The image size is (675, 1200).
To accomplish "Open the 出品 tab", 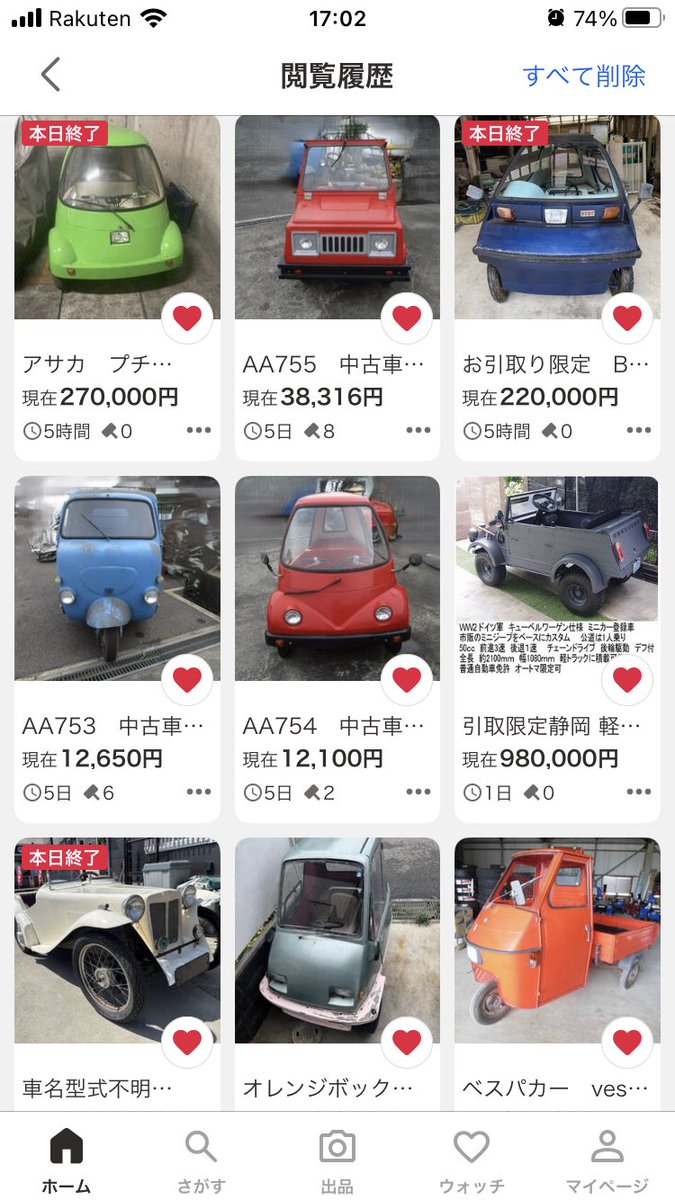I will tap(337, 1160).
